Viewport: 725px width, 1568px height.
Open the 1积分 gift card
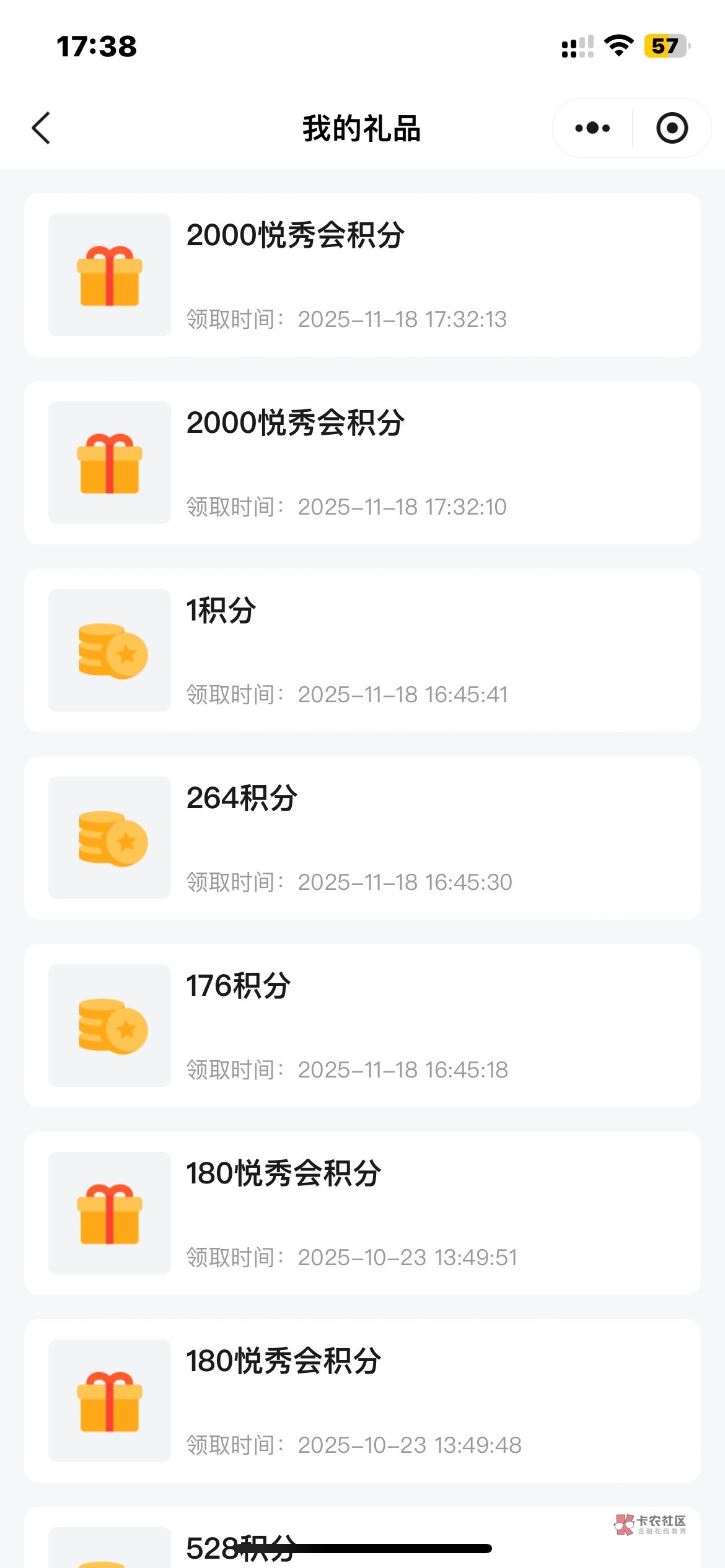tap(362, 650)
